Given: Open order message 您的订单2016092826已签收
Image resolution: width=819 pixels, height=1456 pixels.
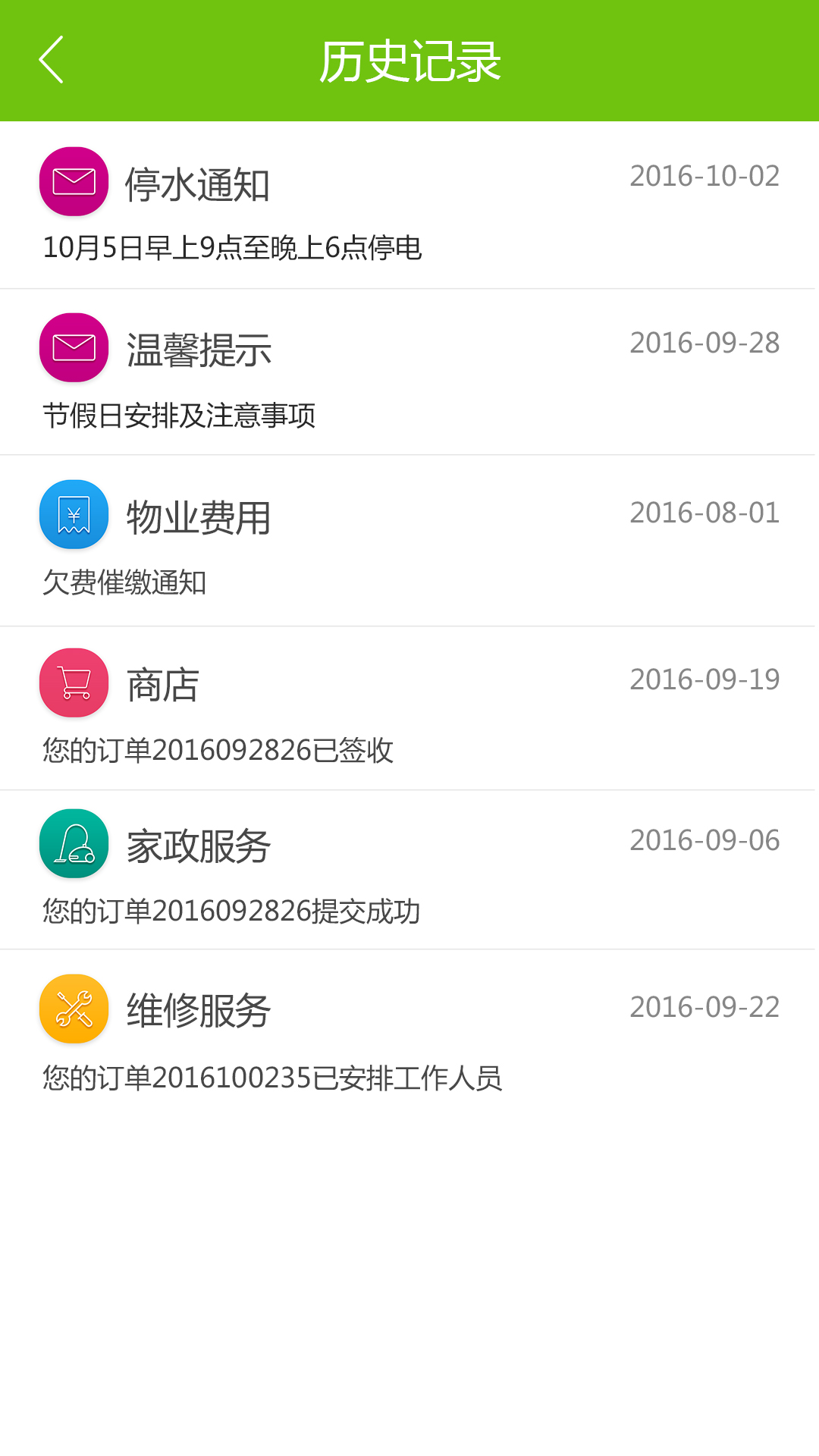Looking at the screenshot, I should [218, 749].
